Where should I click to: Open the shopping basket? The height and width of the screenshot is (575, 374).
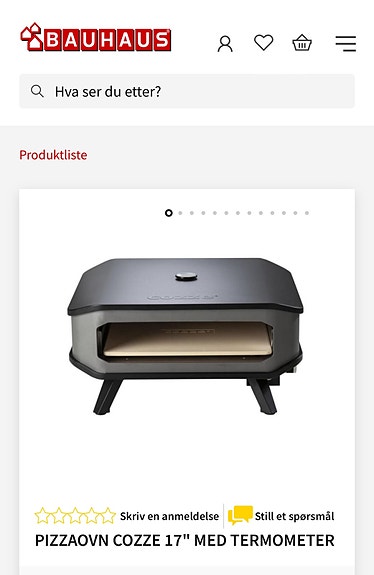[x=302, y=43]
